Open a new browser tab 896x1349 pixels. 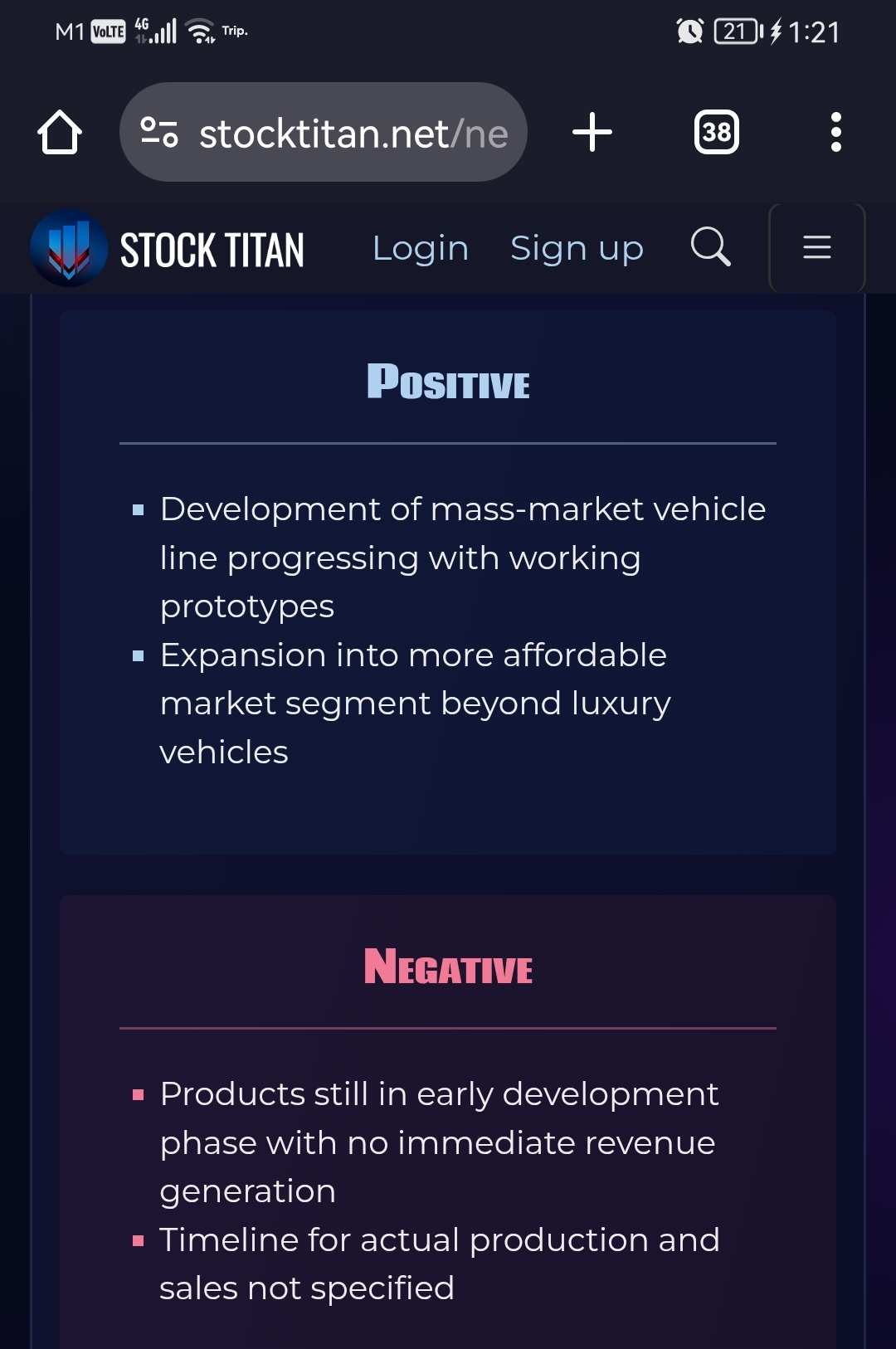592,133
